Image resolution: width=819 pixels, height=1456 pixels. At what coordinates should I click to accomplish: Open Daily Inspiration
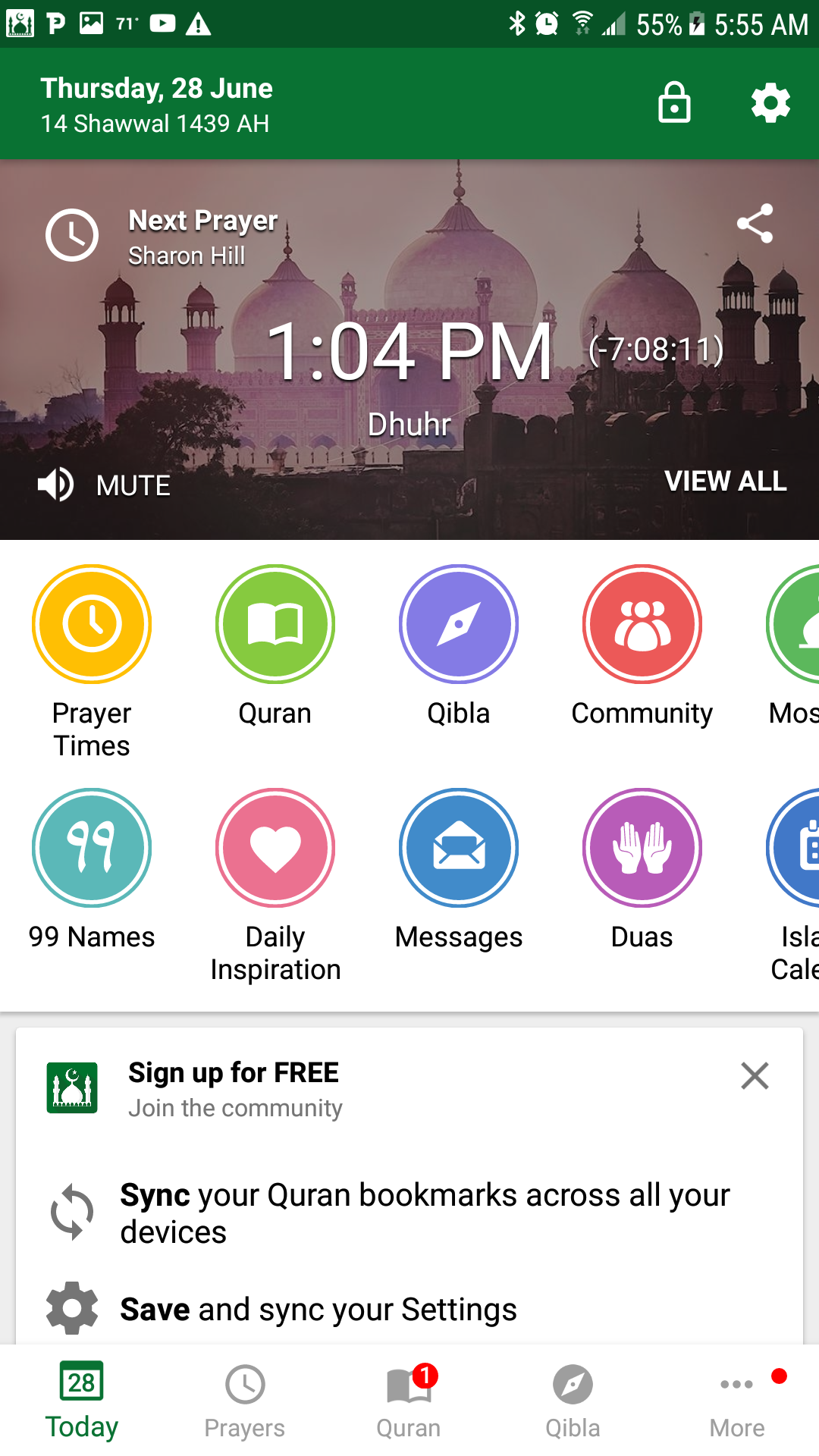275,848
